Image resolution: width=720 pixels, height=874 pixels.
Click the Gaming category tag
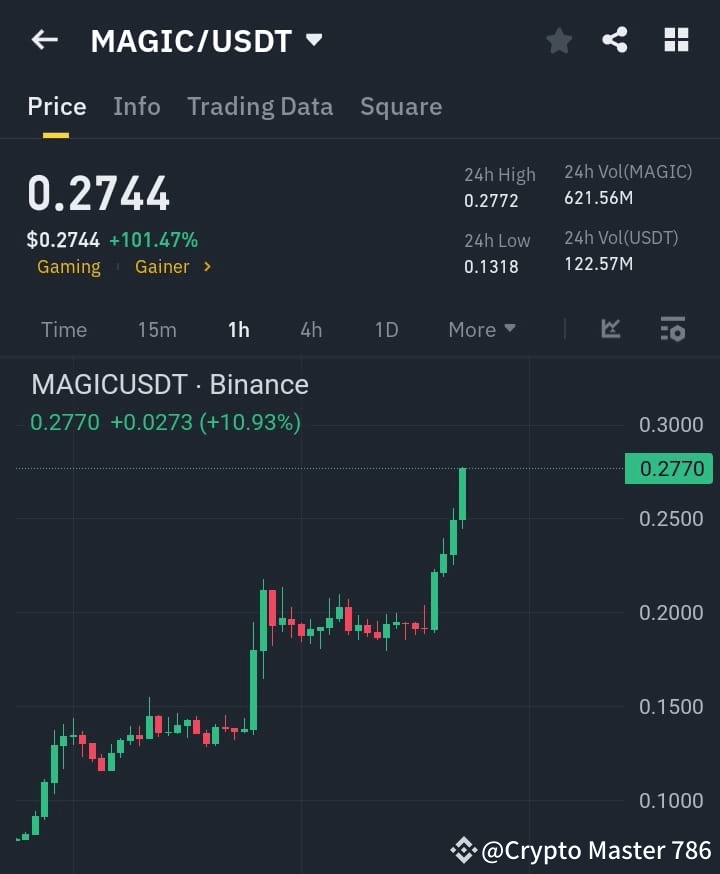point(68,267)
